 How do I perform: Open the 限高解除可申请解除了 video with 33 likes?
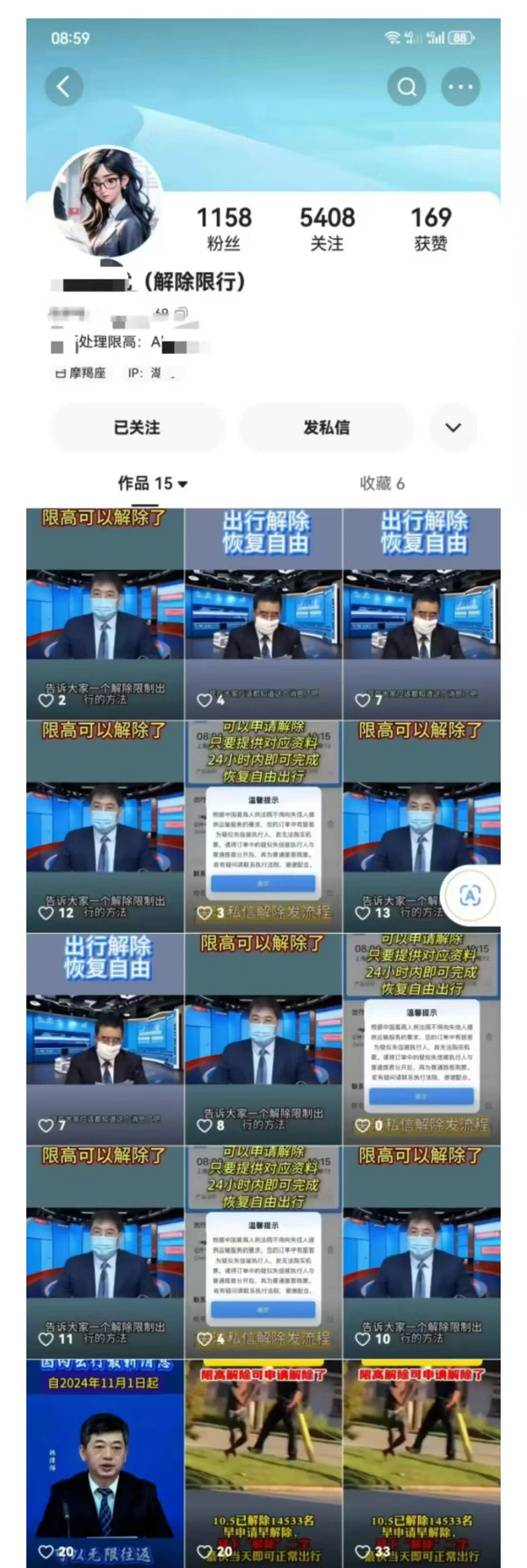coord(422,1463)
